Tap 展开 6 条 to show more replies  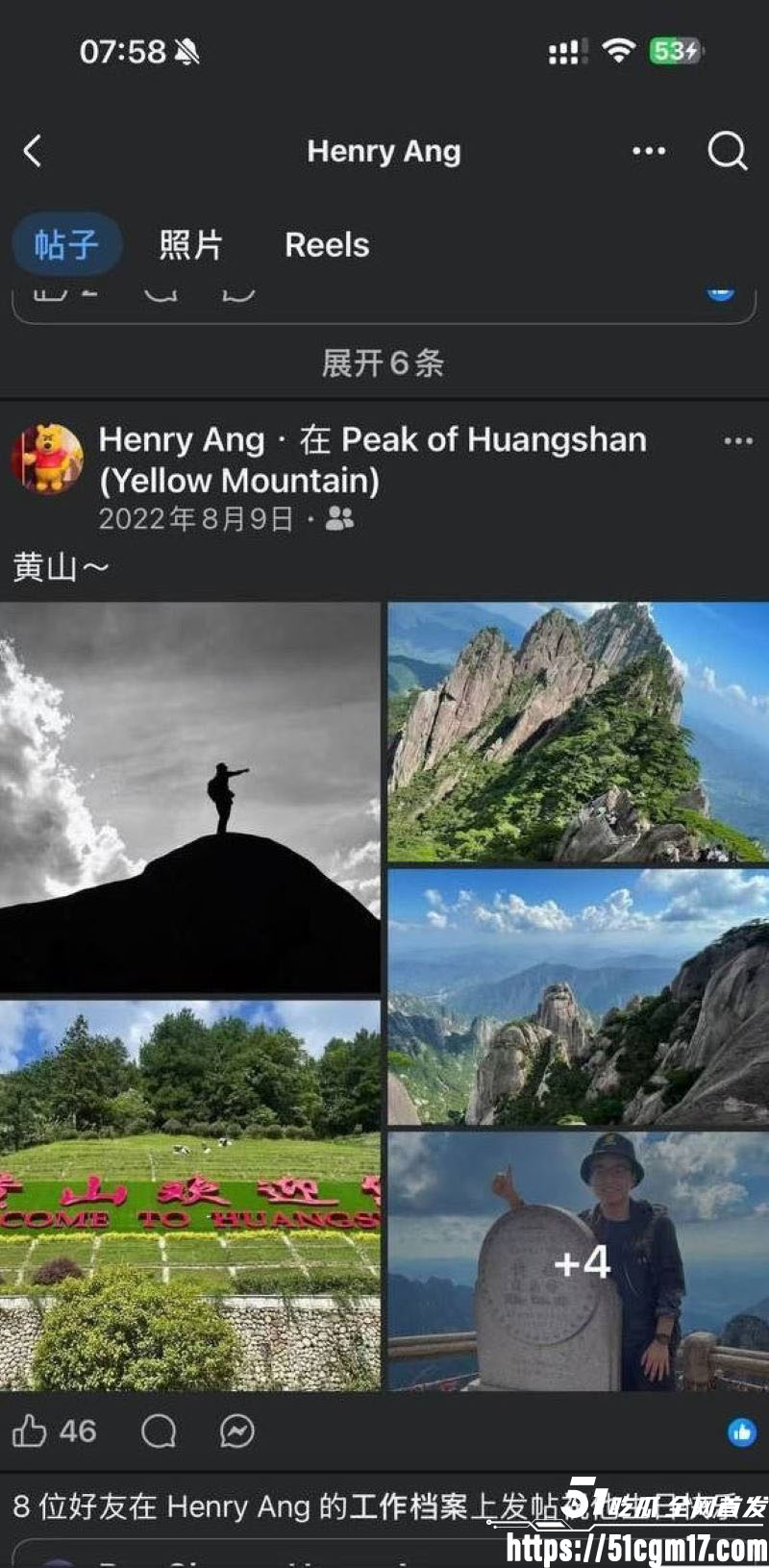coord(384,363)
